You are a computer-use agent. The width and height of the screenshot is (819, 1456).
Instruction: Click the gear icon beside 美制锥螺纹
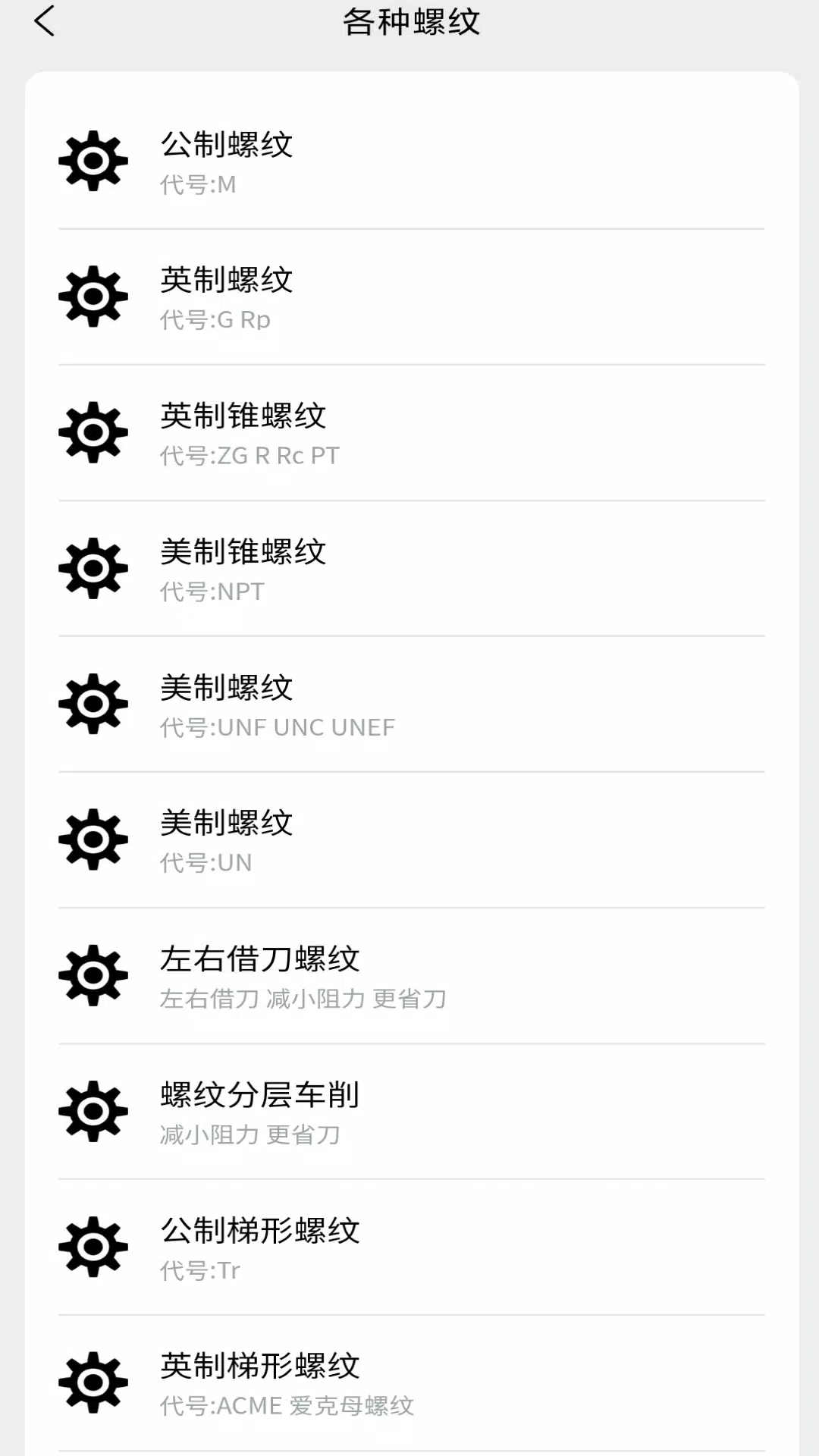[x=93, y=567]
